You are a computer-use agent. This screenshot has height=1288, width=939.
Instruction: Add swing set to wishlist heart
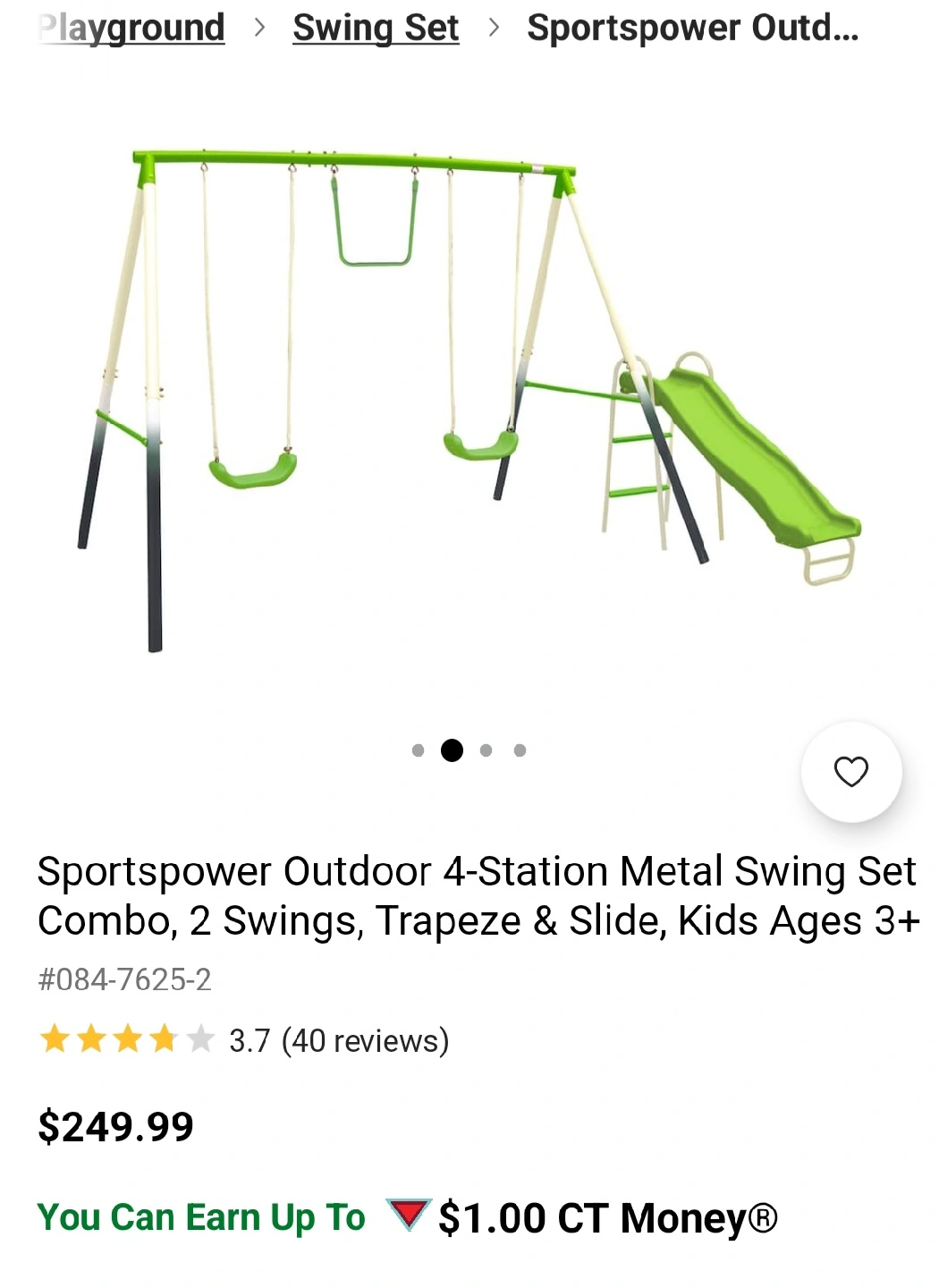pos(850,771)
